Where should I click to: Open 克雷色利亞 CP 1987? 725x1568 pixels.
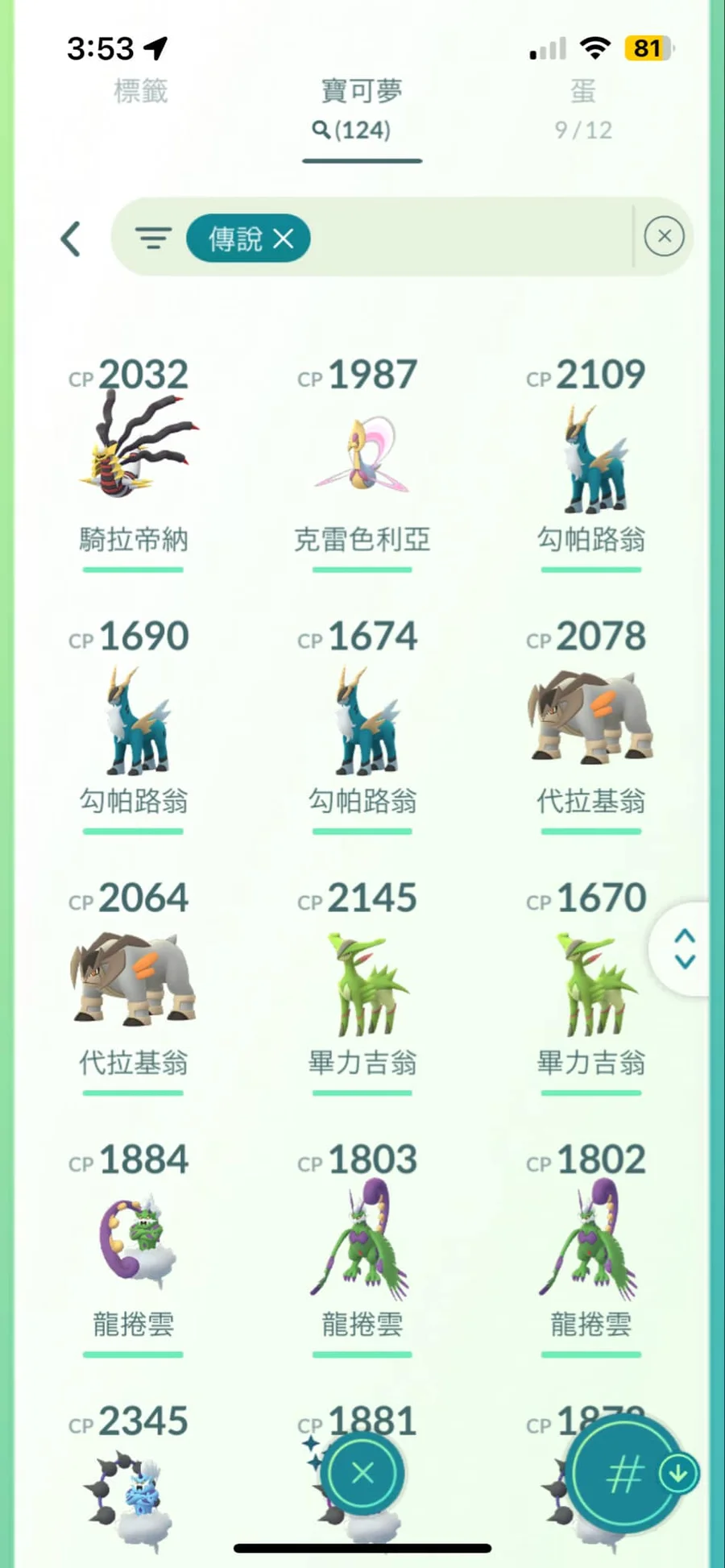click(362, 455)
